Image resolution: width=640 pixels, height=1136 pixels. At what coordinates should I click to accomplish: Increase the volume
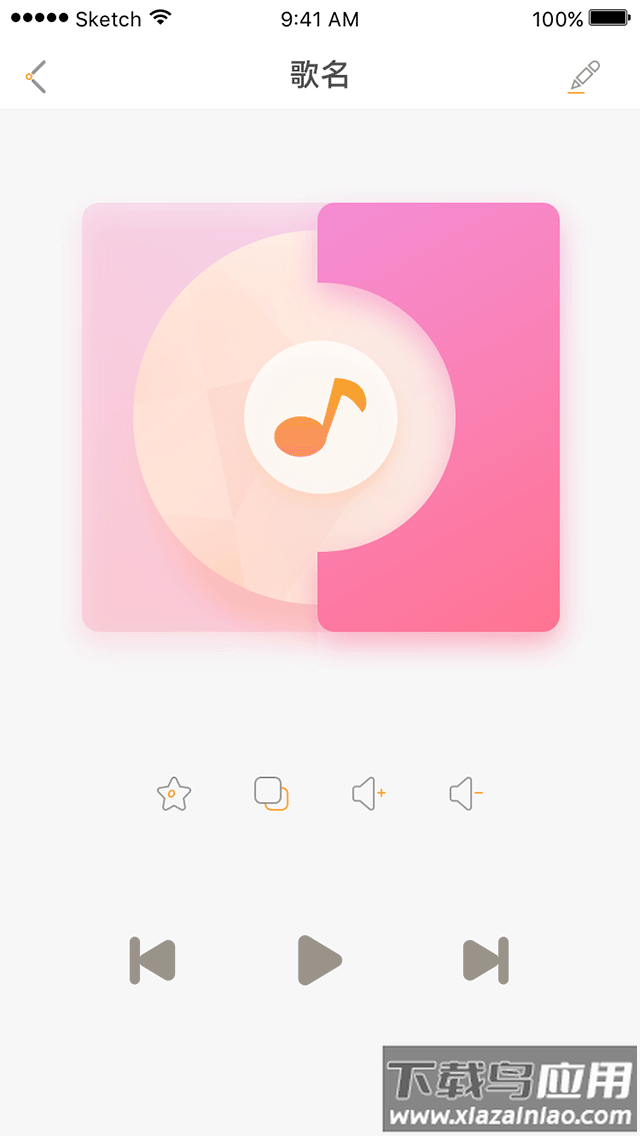coord(369,794)
